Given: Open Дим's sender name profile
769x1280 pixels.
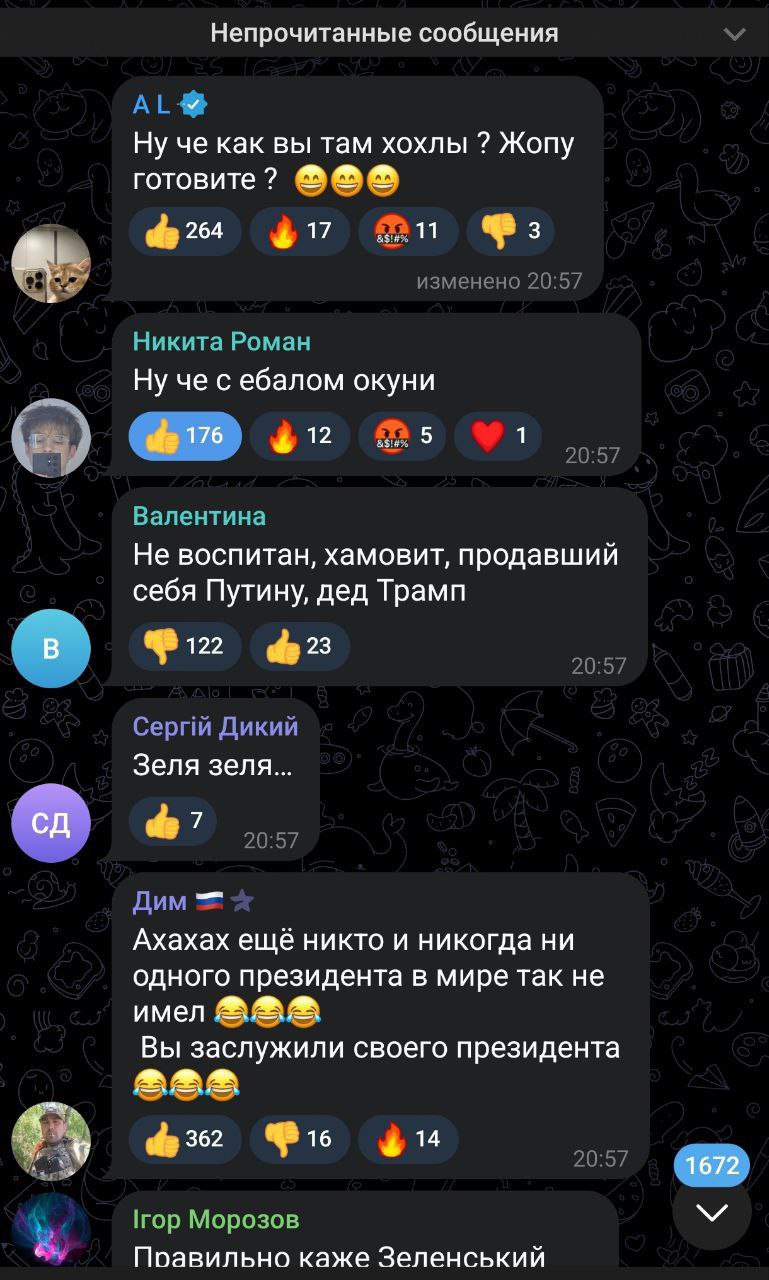Looking at the screenshot, I should pyautogui.click(x=160, y=901).
